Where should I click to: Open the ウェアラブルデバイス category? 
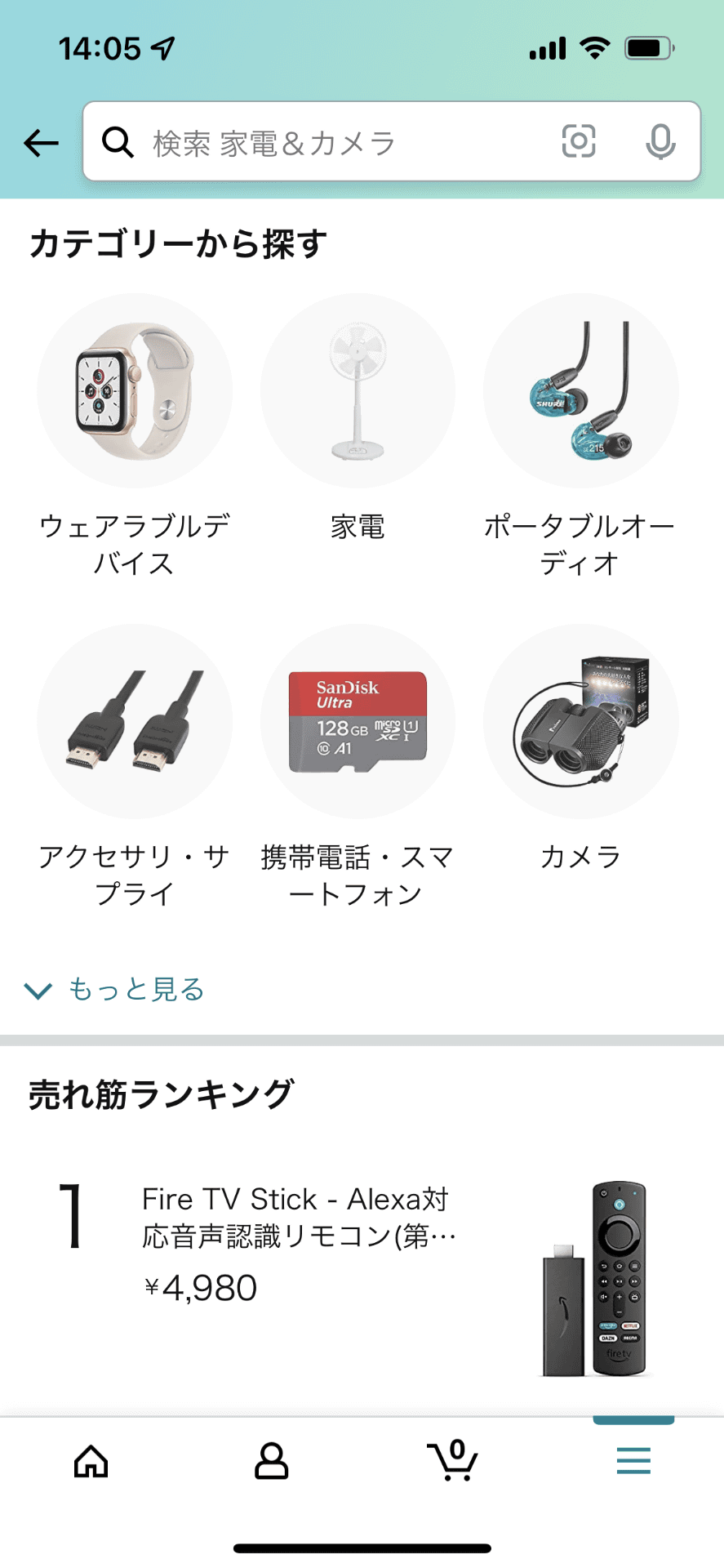coord(135,390)
